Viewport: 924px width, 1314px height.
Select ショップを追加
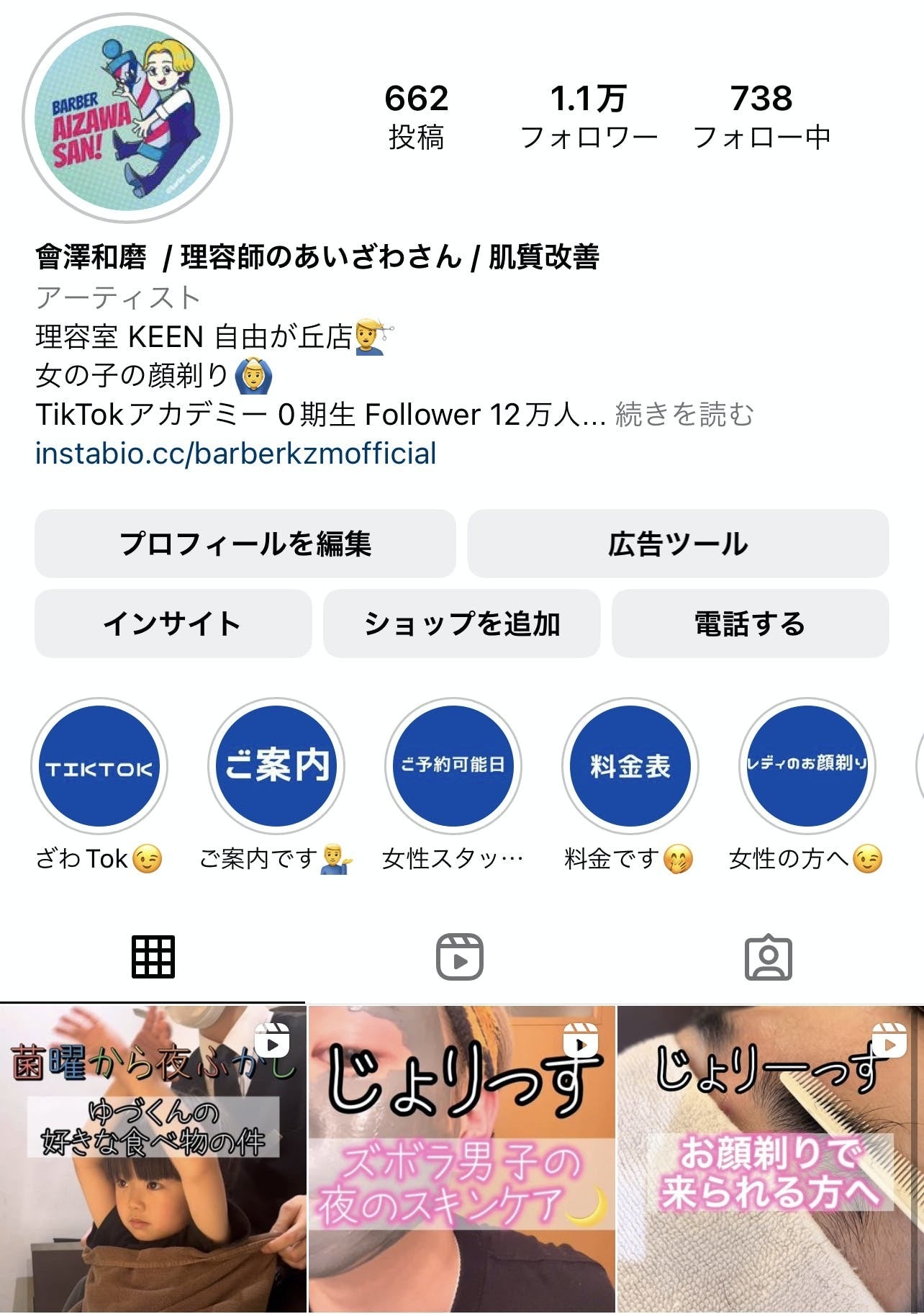[461, 624]
